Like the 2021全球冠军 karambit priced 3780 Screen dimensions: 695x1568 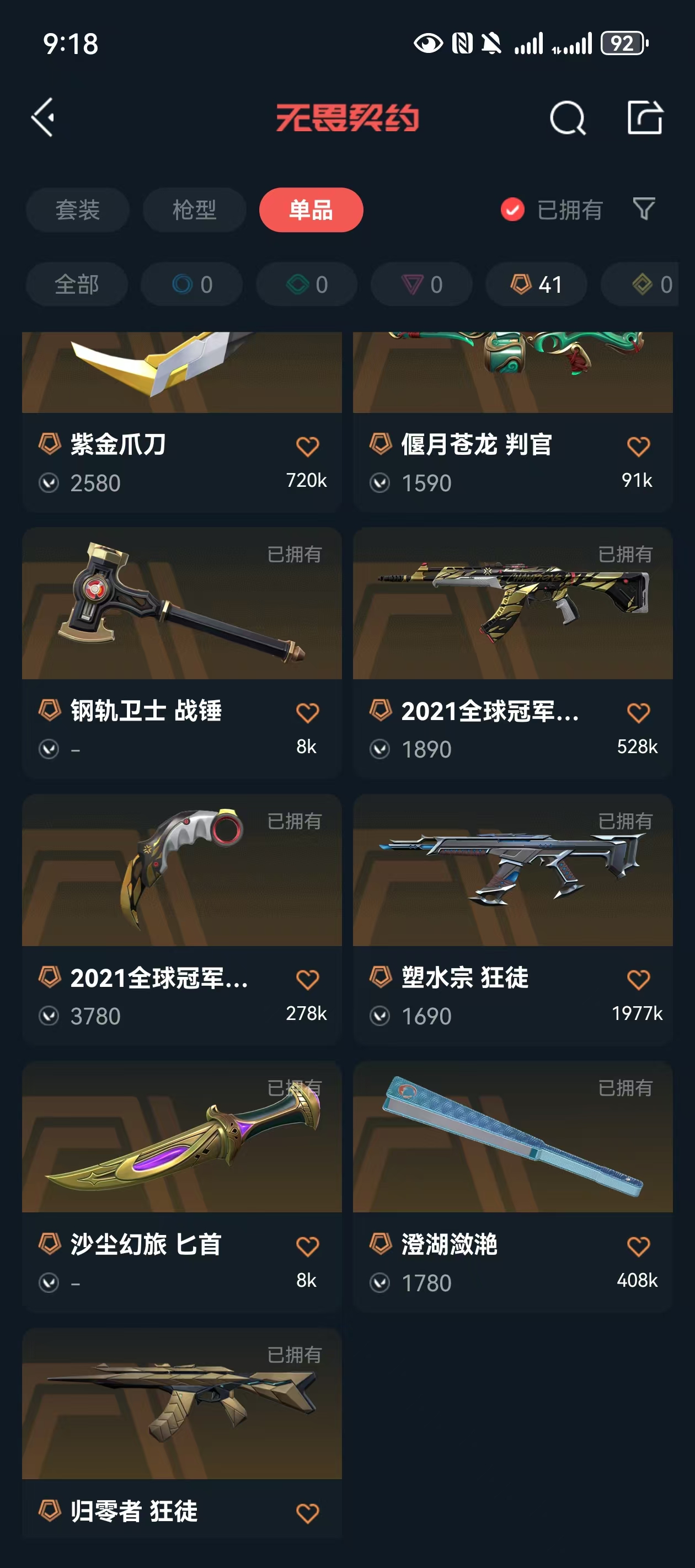click(x=307, y=980)
